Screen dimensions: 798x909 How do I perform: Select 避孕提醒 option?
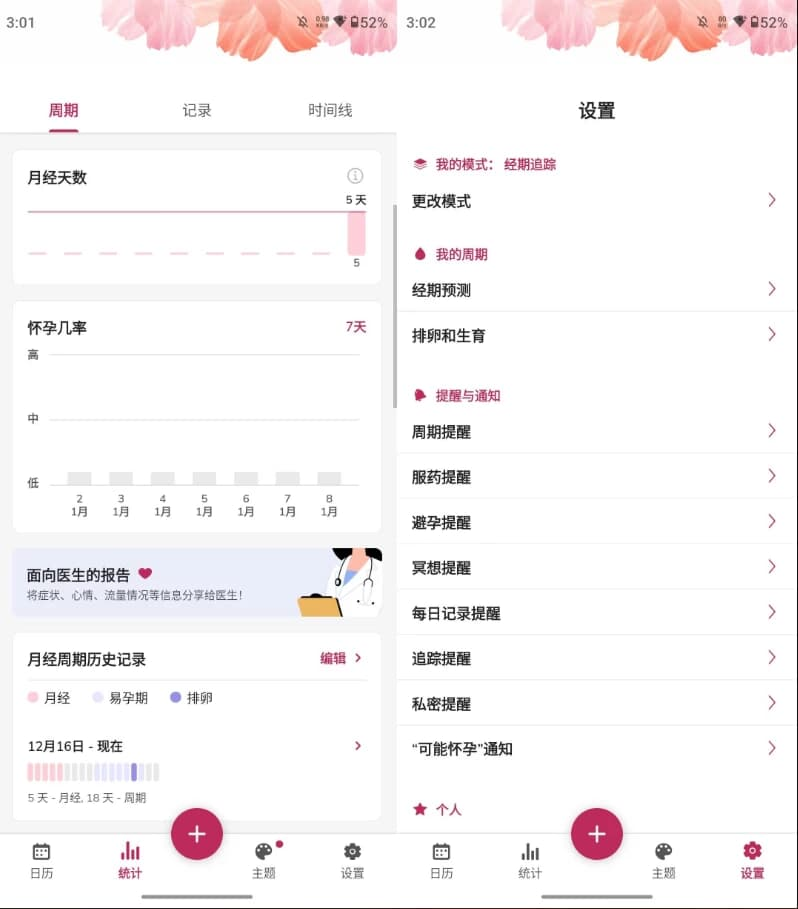[596, 522]
